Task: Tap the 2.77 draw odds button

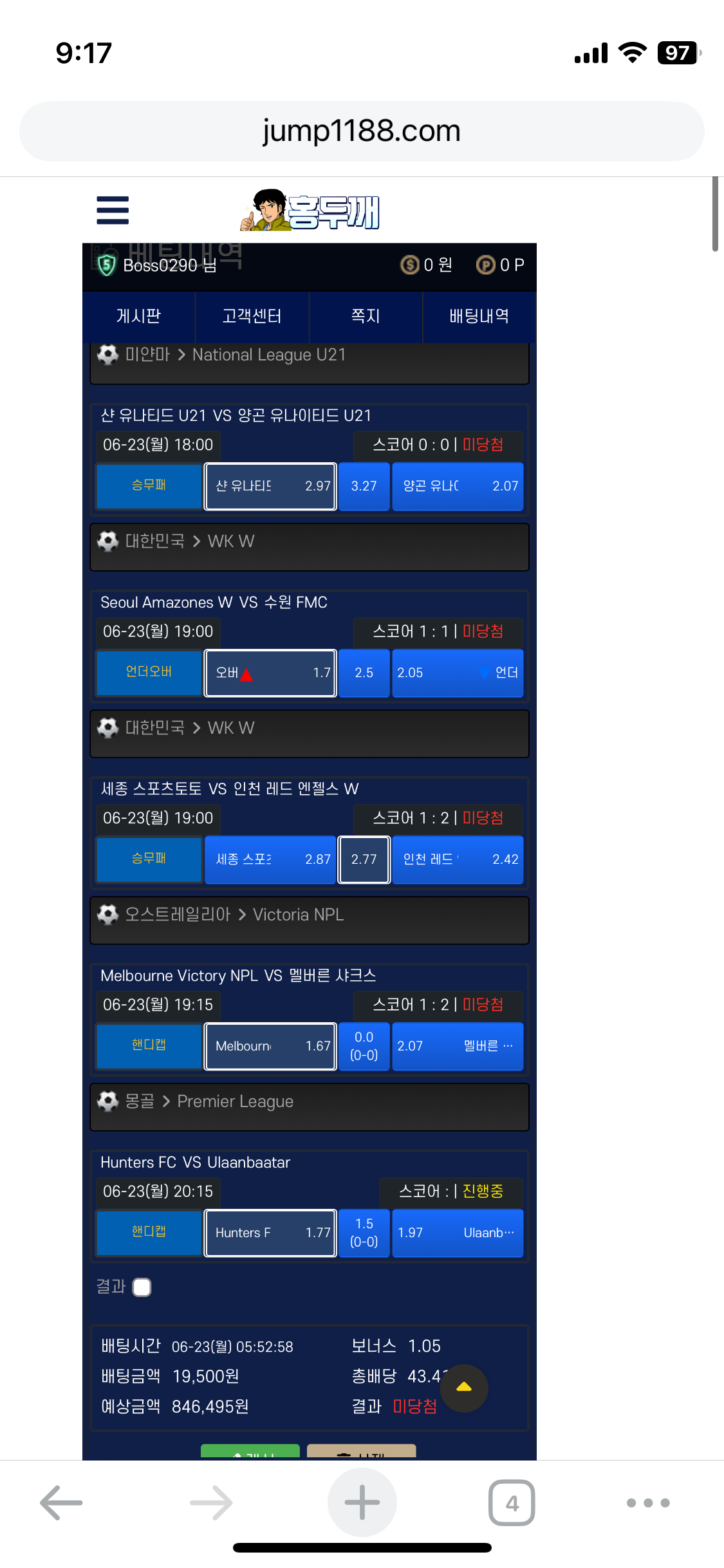Action: (364, 859)
